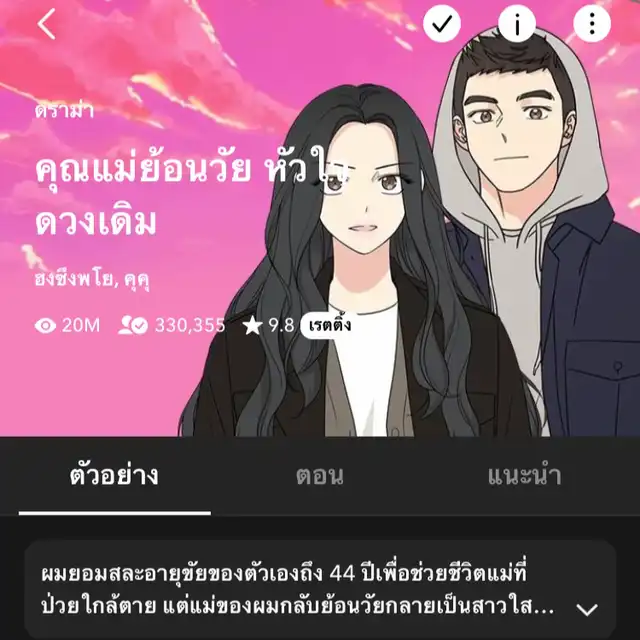Switch to the แนะนำ tab
This screenshot has height=640, width=640.
pyautogui.click(x=524, y=475)
